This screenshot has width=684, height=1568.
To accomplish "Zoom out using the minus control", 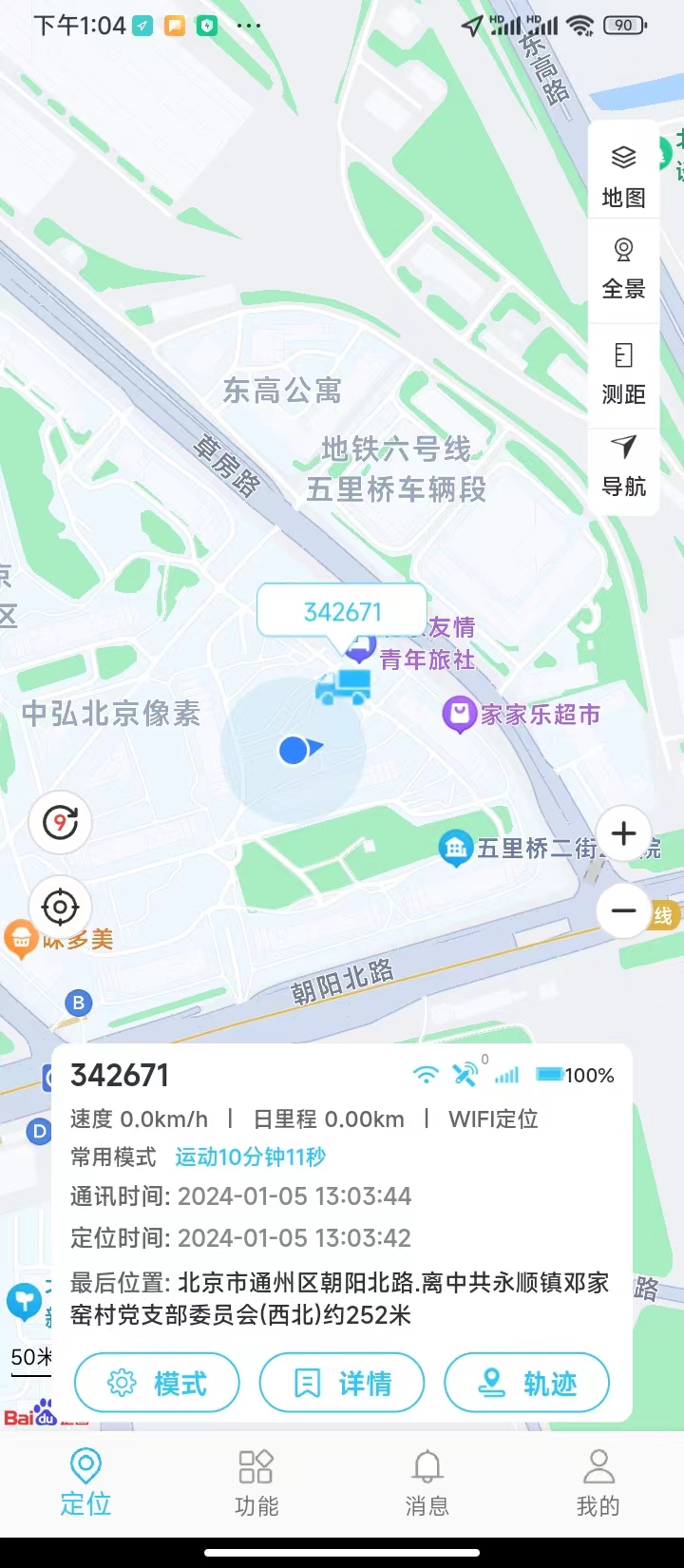I will tap(623, 911).
